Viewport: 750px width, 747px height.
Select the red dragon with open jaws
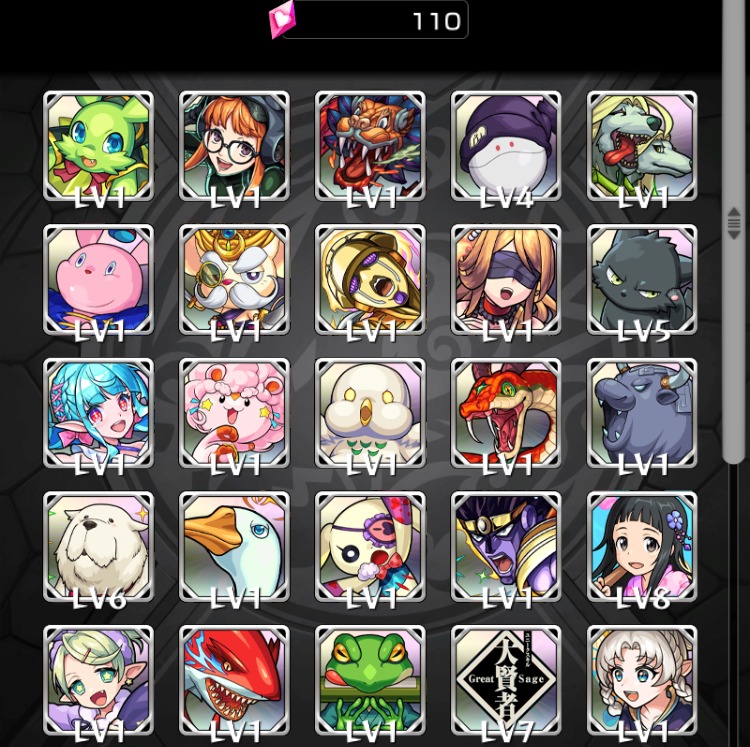(370, 146)
